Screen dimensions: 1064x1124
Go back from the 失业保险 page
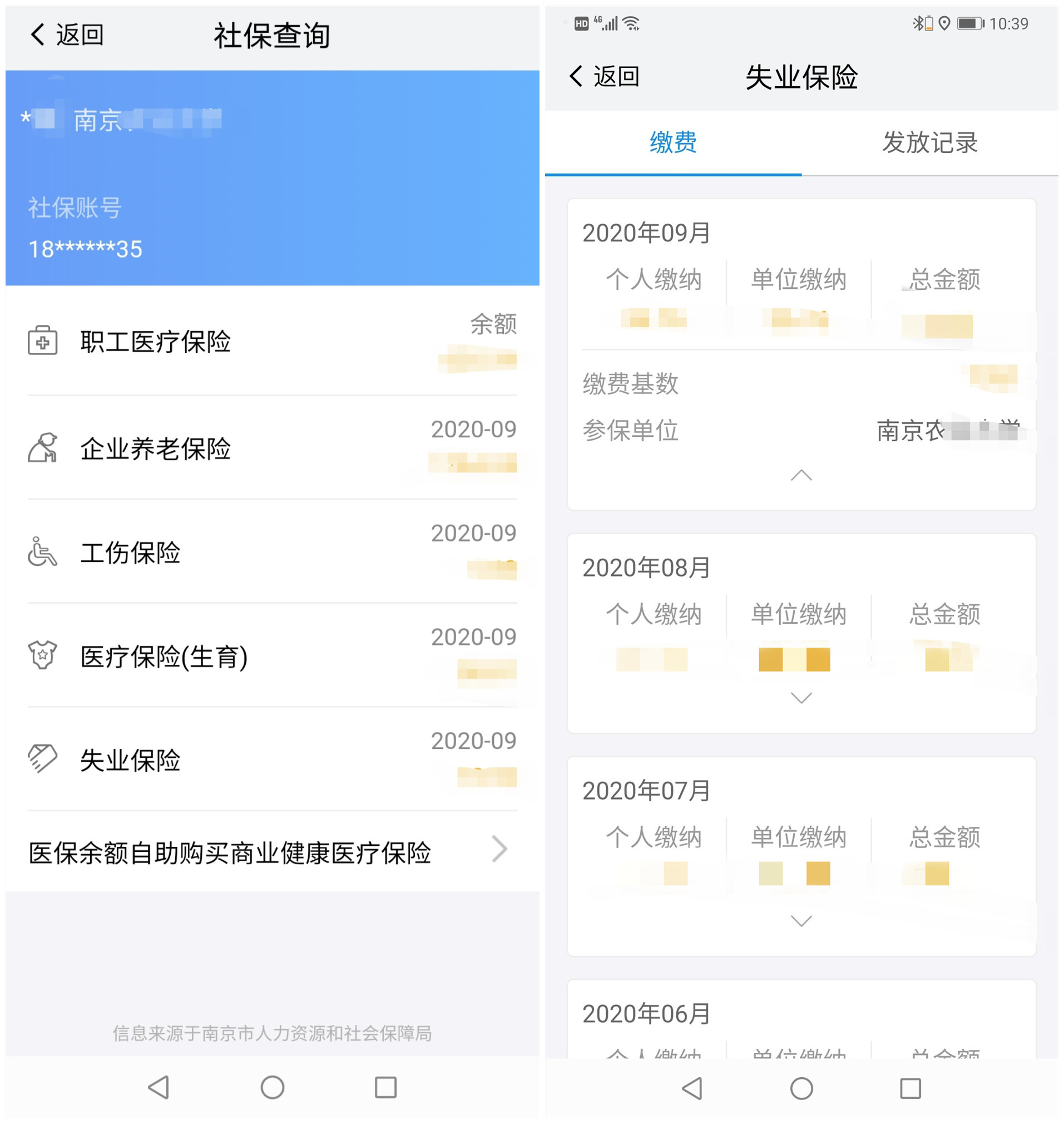604,77
